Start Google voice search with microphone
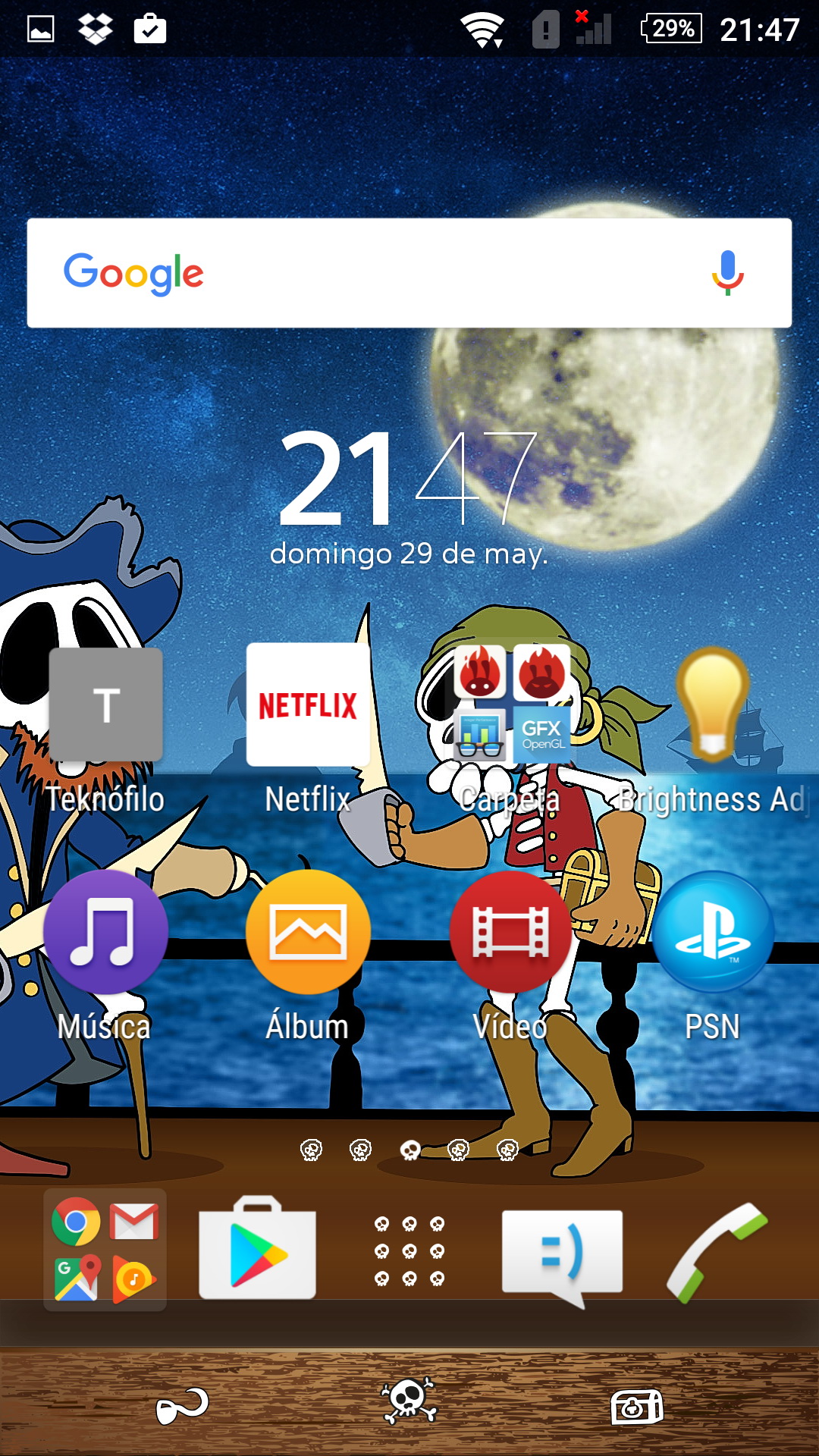Image resolution: width=819 pixels, height=1456 pixels. point(726,273)
